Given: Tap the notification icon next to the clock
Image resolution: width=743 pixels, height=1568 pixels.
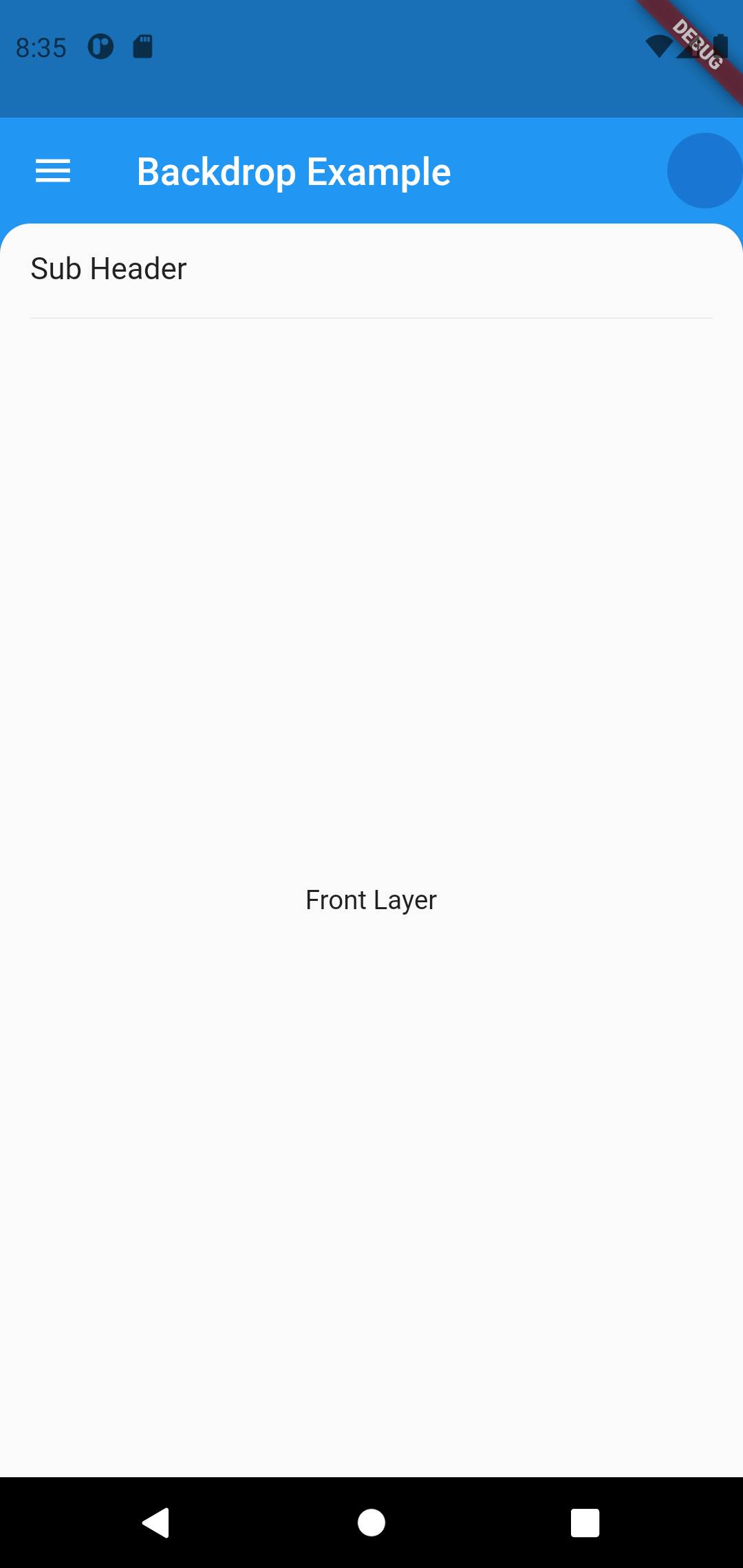Looking at the screenshot, I should [100, 47].
